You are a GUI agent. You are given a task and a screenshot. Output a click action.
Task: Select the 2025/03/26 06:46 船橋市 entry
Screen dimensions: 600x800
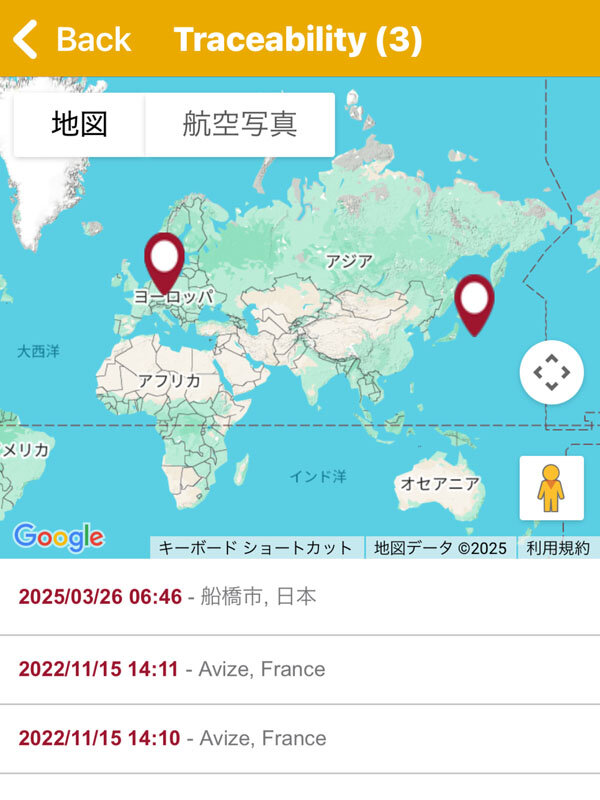coord(300,597)
